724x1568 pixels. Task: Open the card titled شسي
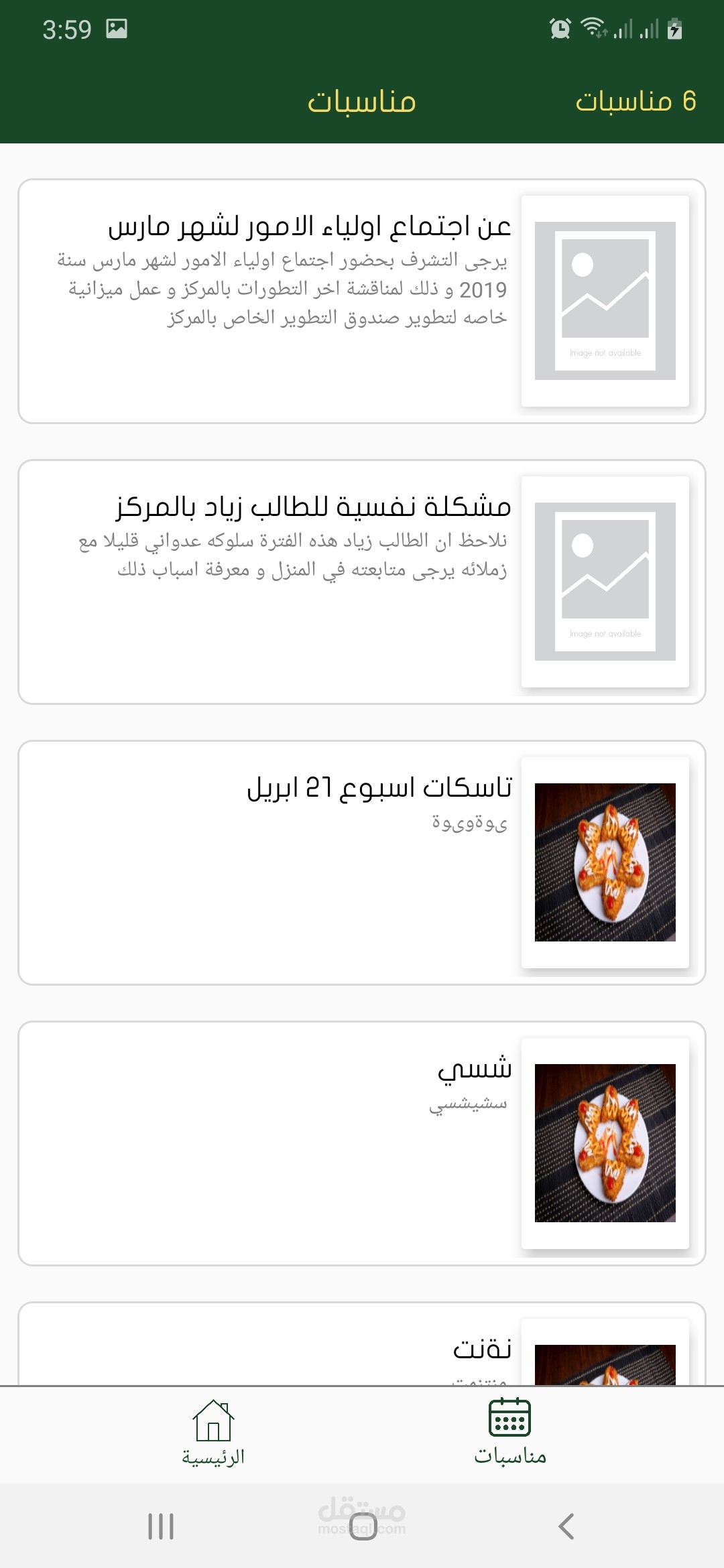362,1143
